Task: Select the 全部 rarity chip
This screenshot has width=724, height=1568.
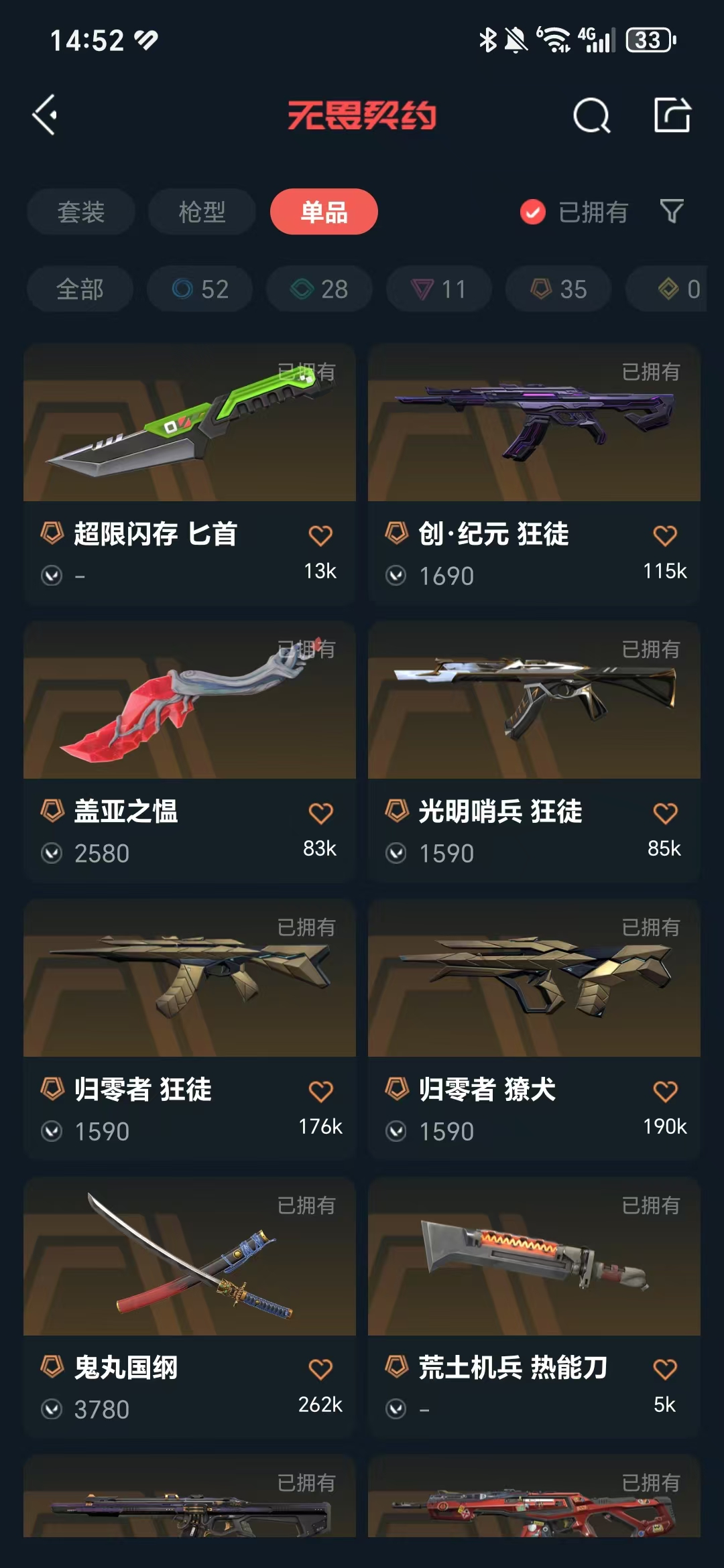Action: click(80, 289)
